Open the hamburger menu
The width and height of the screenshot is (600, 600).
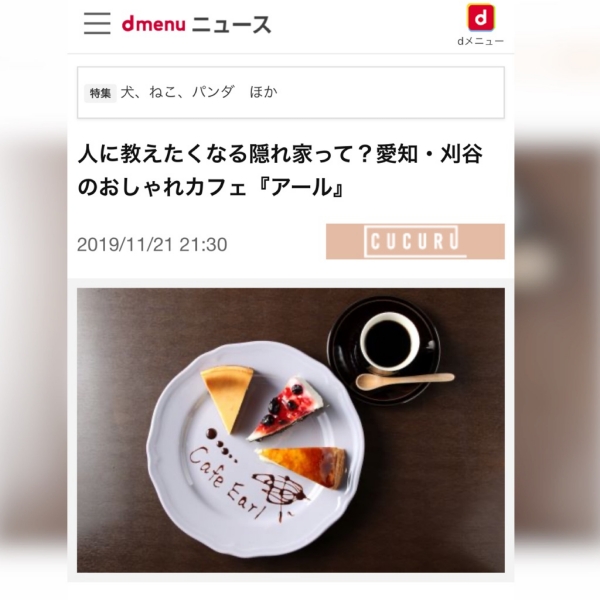pos(97,24)
